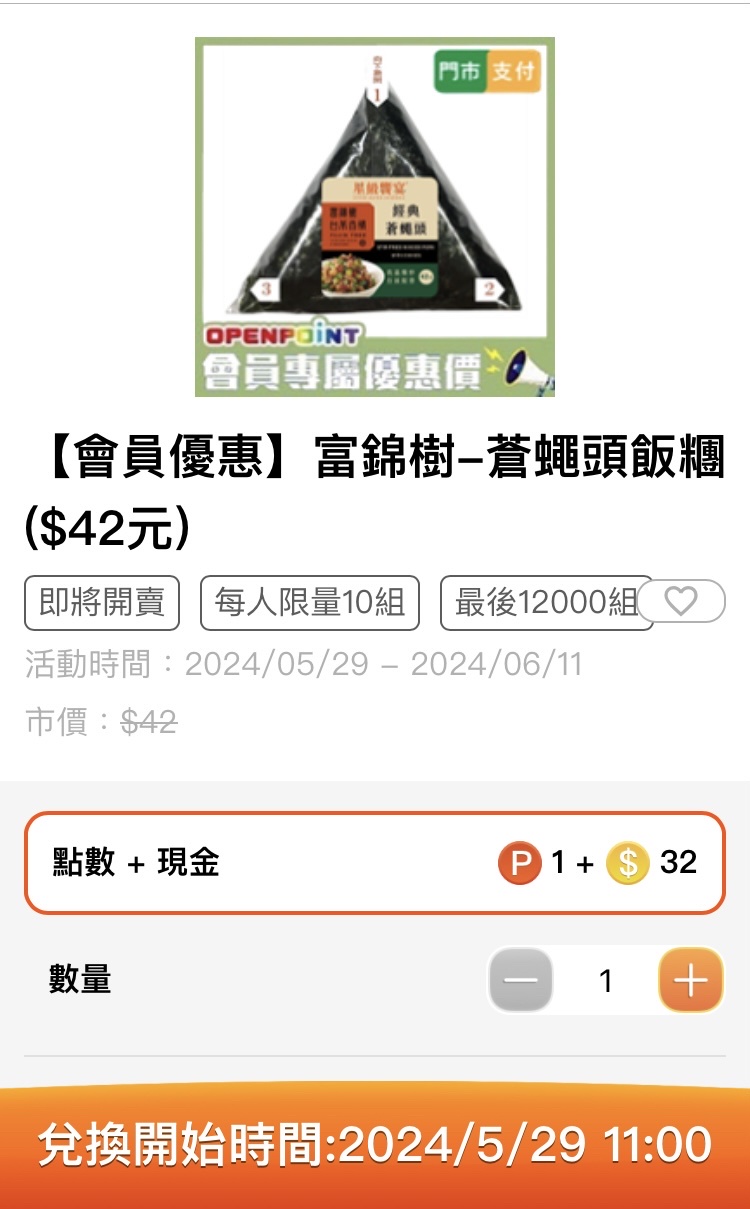The height and width of the screenshot is (1209, 750).
Task: Add the rice ball to favorites
Action: [x=681, y=601]
